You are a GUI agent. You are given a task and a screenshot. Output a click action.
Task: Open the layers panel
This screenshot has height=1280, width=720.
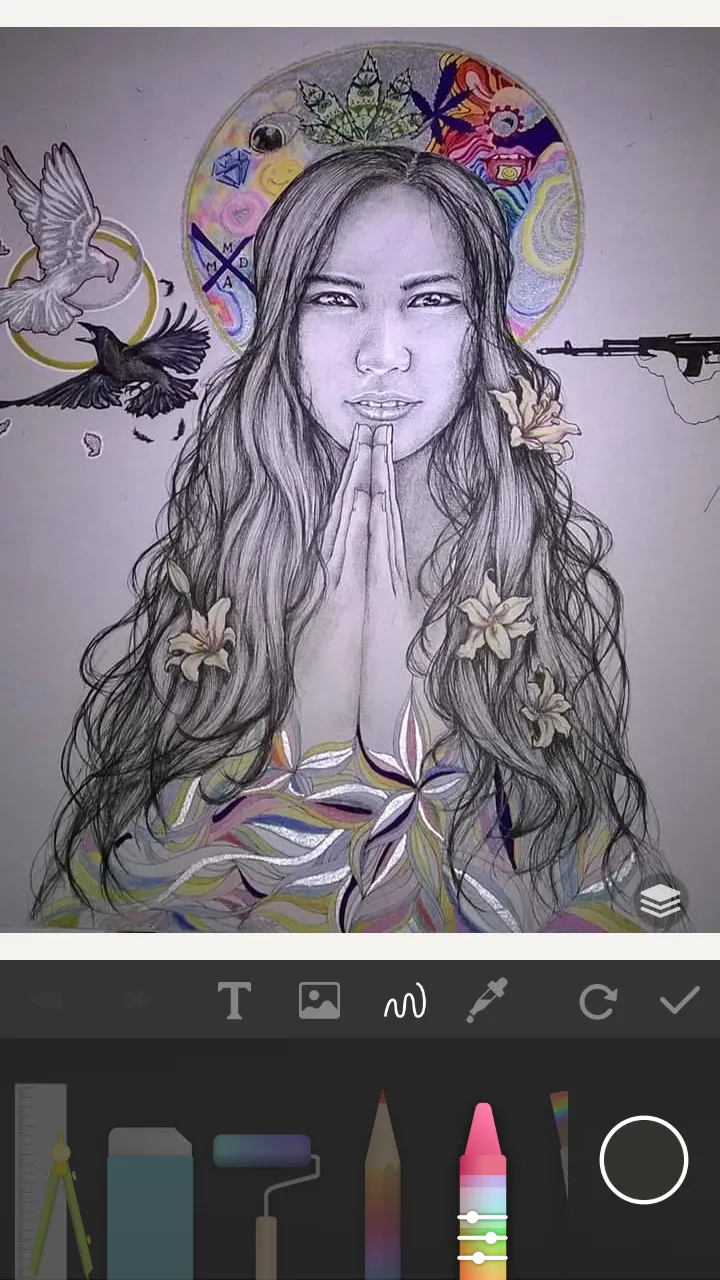pos(660,902)
